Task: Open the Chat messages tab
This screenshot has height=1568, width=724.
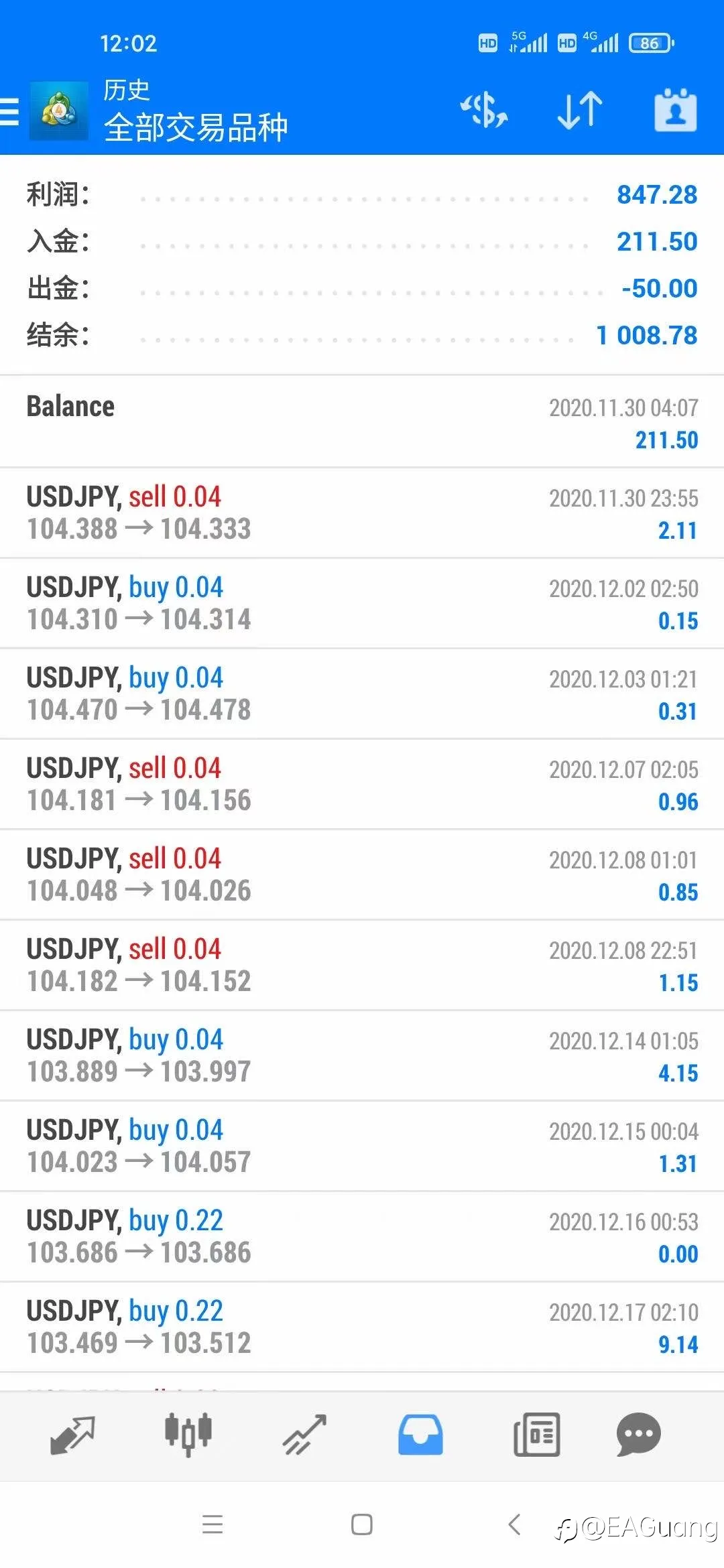Action: (x=638, y=1435)
